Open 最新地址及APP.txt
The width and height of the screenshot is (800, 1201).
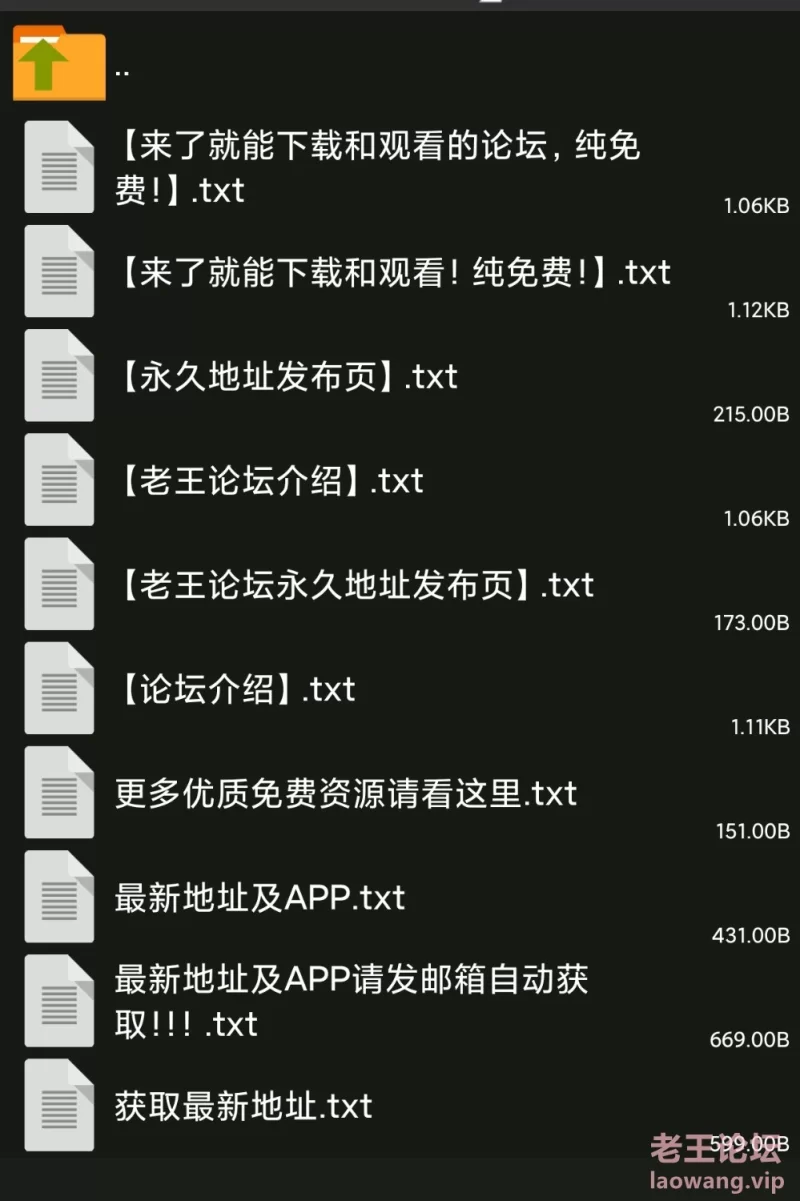(x=260, y=898)
